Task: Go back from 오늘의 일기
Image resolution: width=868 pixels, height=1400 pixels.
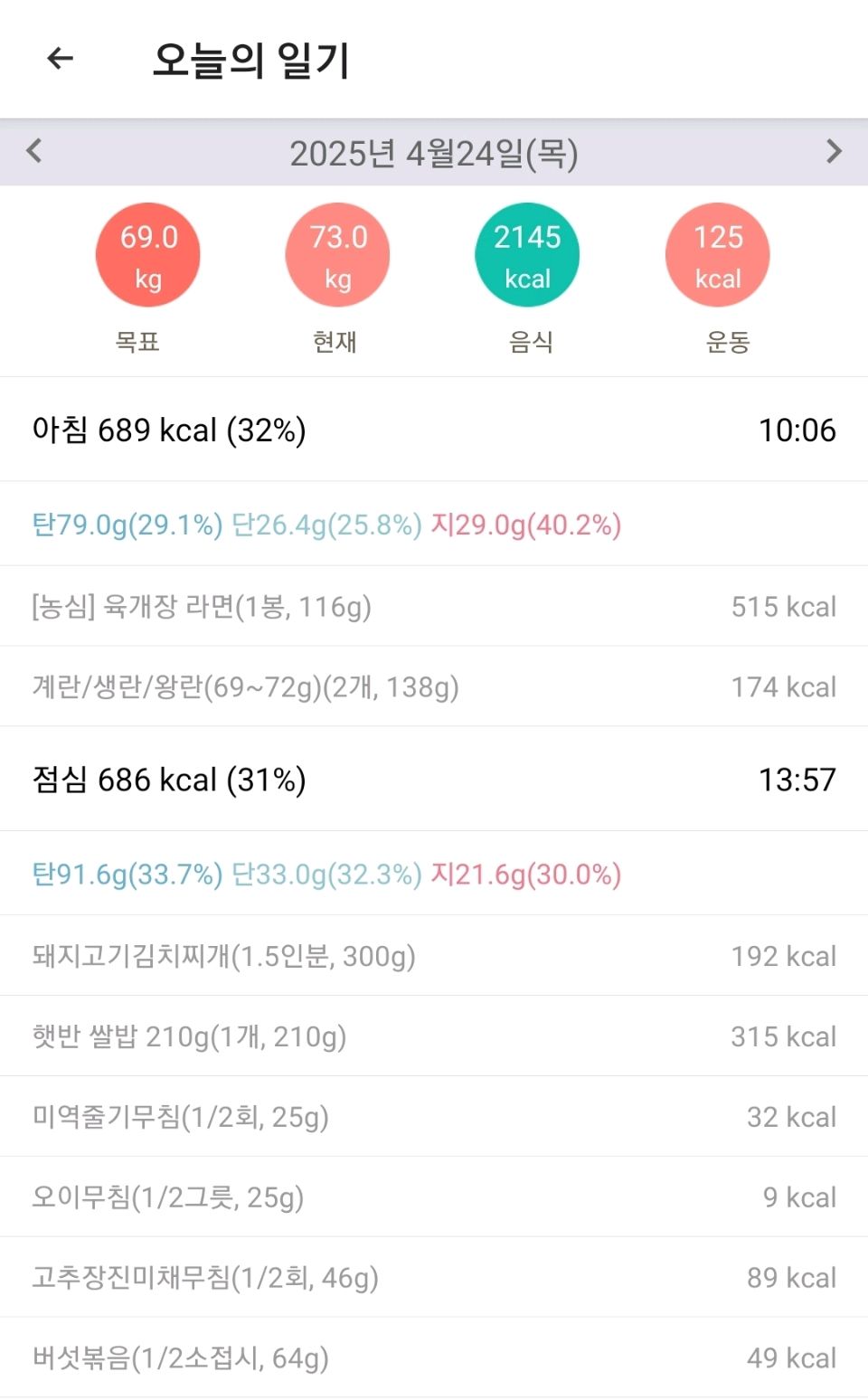Action: (x=60, y=59)
